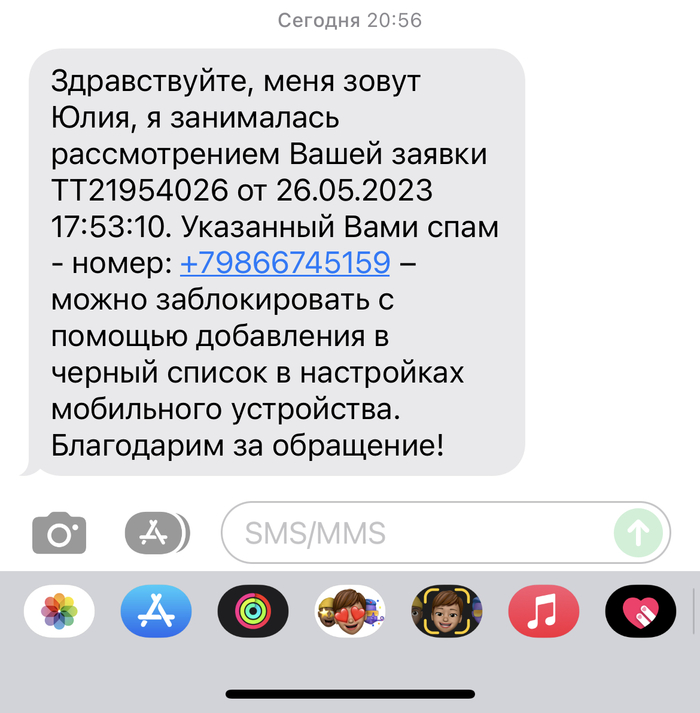The height and width of the screenshot is (713, 700).
Task: Toggle the iMessage apps drawer button
Action: tap(155, 532)
